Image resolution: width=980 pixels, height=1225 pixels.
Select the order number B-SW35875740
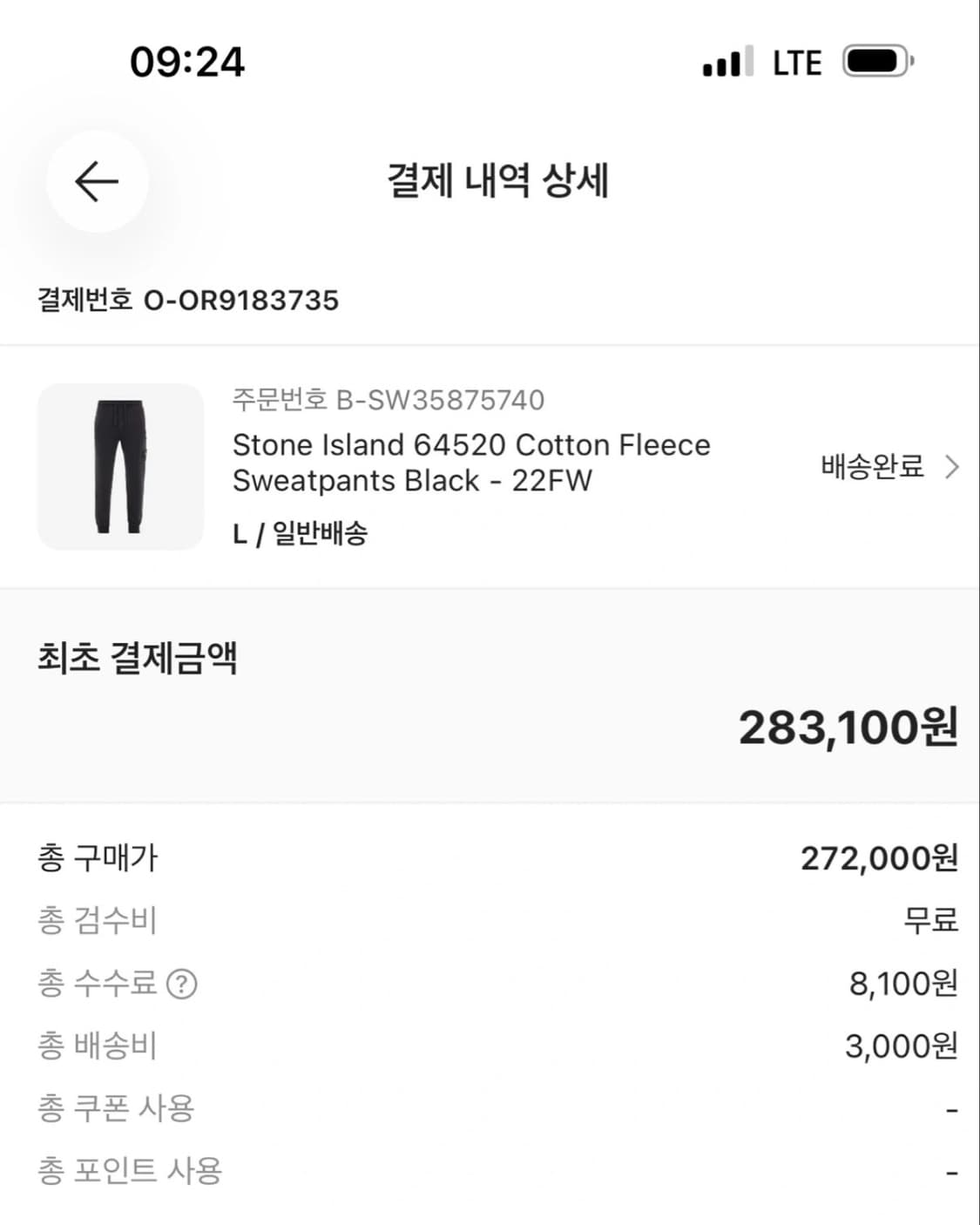click(389, 401)
